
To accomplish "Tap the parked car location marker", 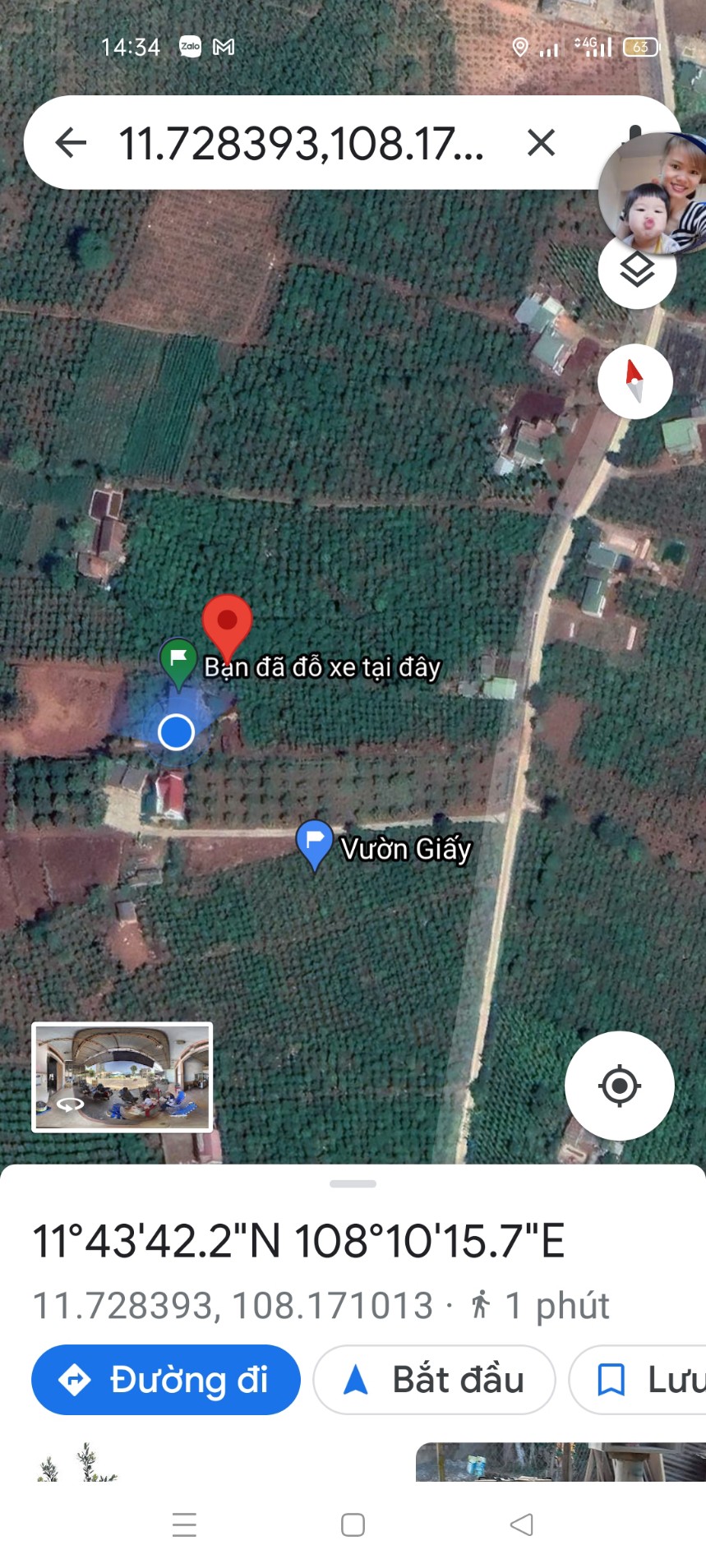I will click(178, 662).
